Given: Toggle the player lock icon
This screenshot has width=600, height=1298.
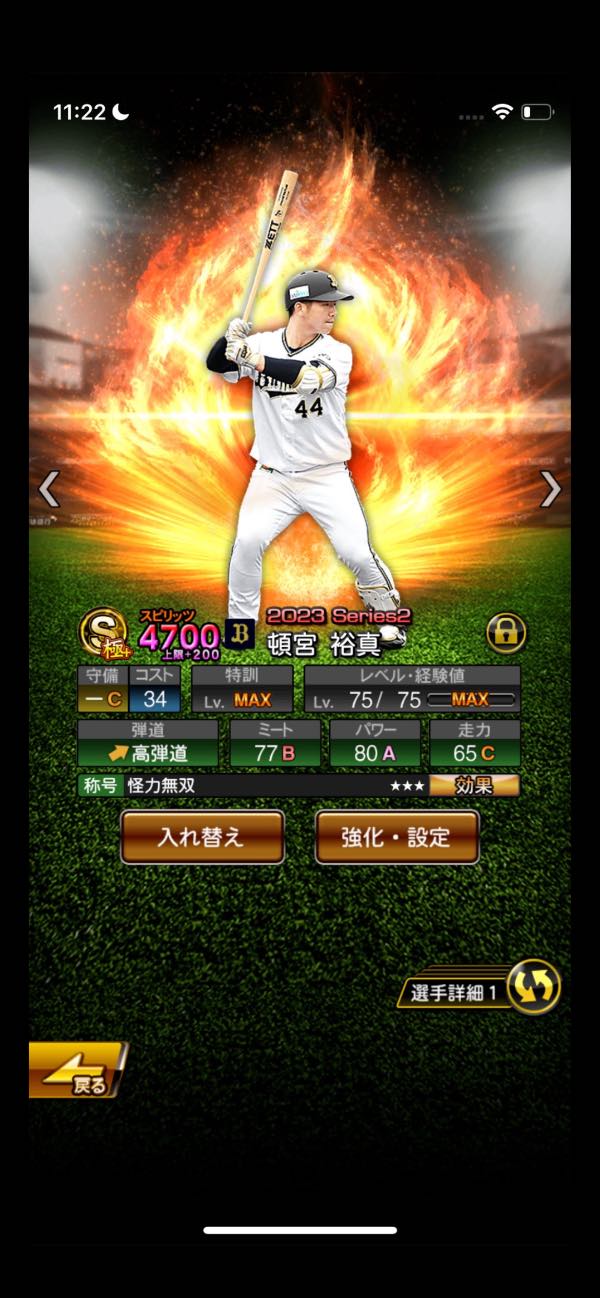Looking at the screenshot, I should (x=506, y=633).
